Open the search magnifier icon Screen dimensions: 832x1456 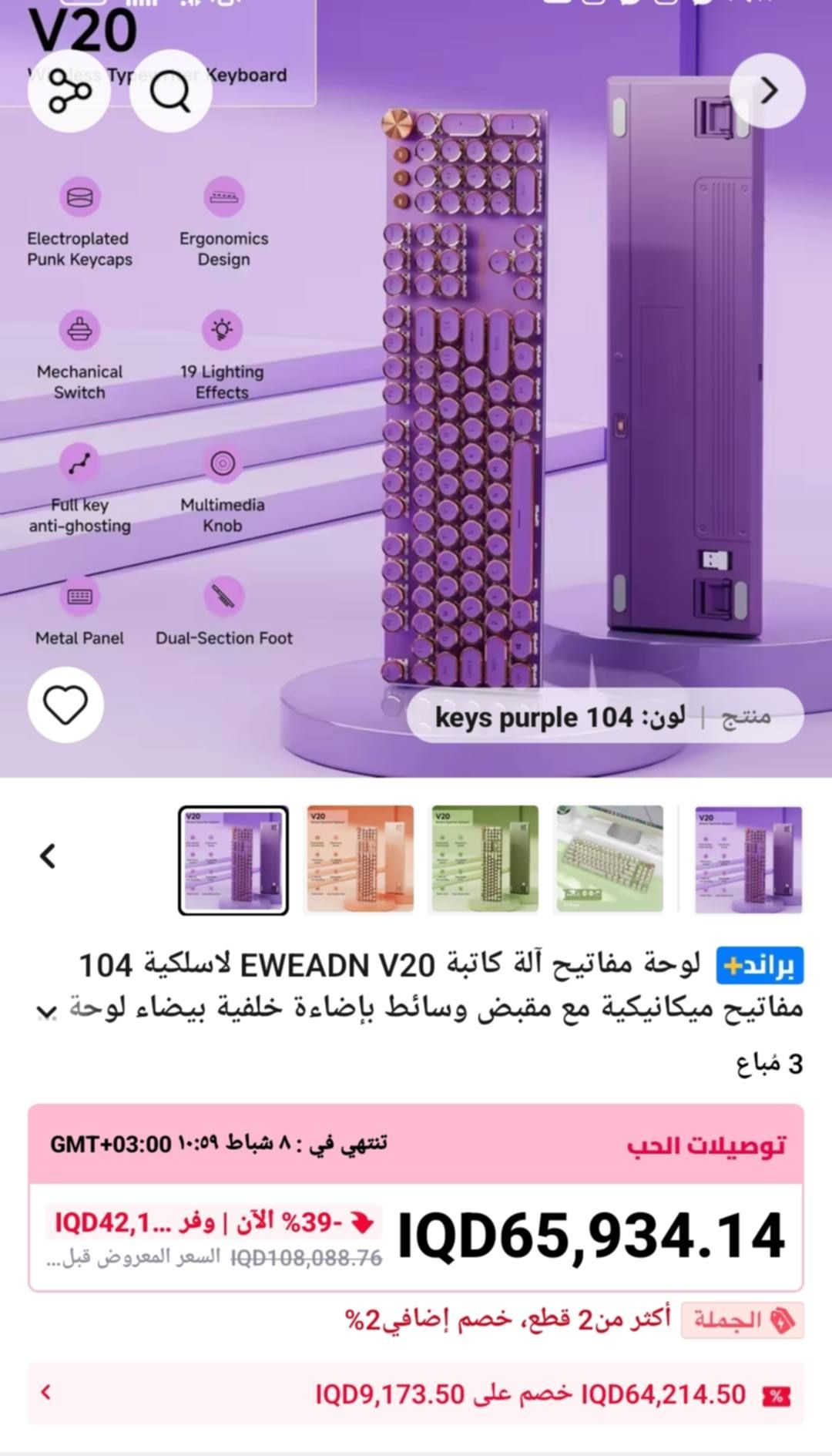(170, 92)
